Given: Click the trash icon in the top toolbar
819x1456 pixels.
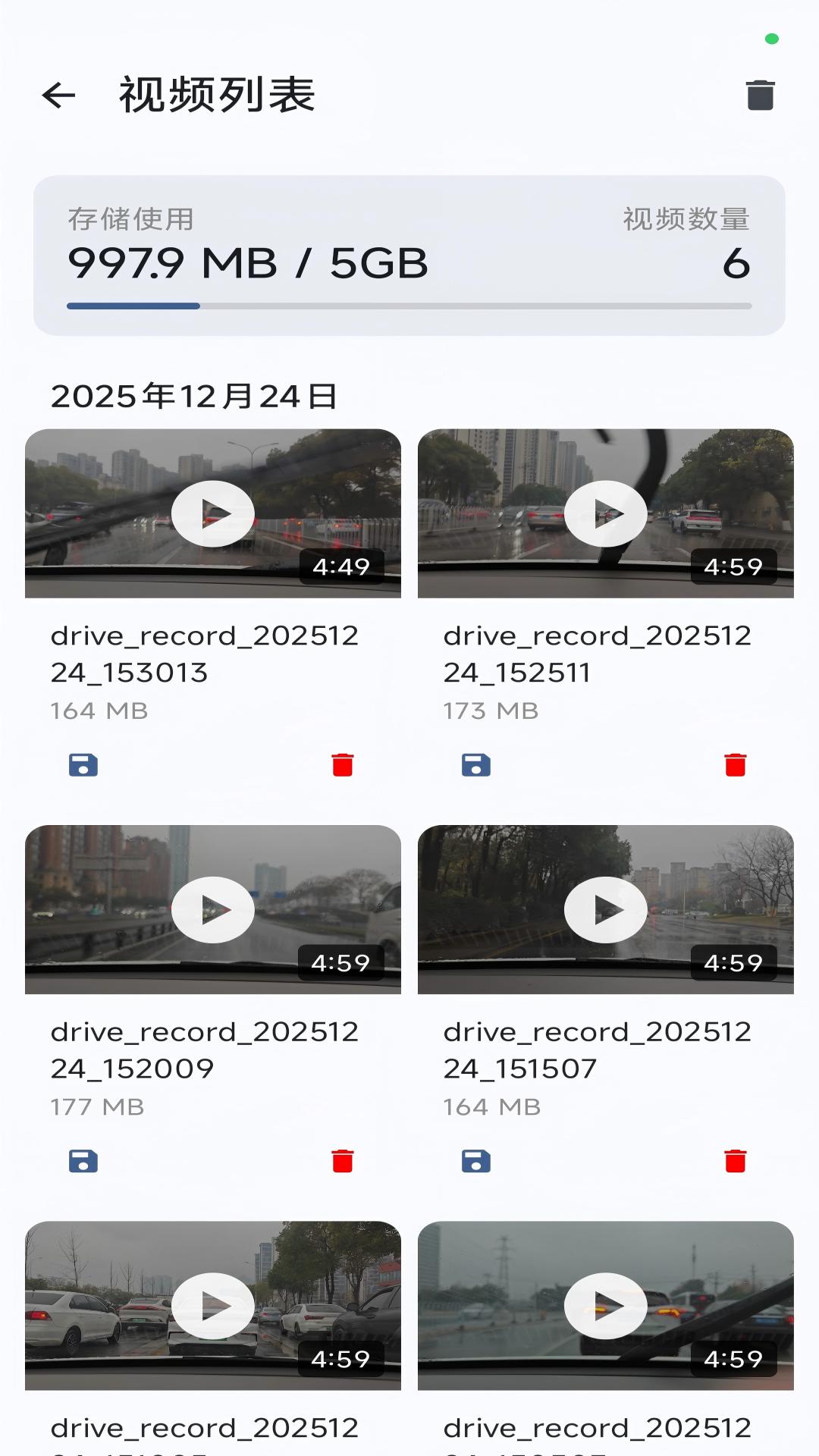Looking at the screenshot, I should [759, 96].
